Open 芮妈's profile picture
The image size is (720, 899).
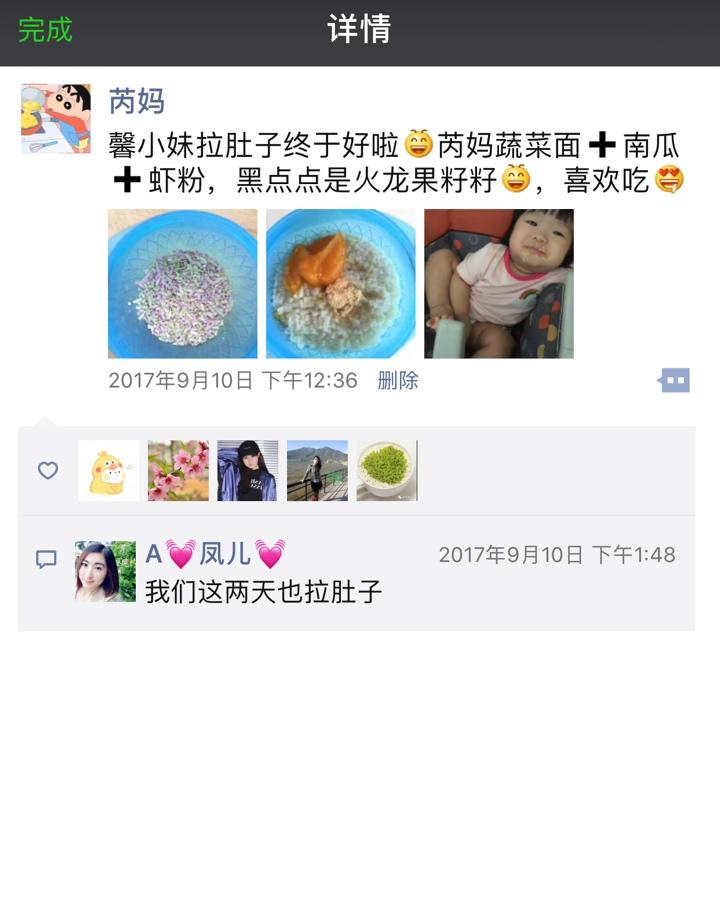click(x=56, y=119)
